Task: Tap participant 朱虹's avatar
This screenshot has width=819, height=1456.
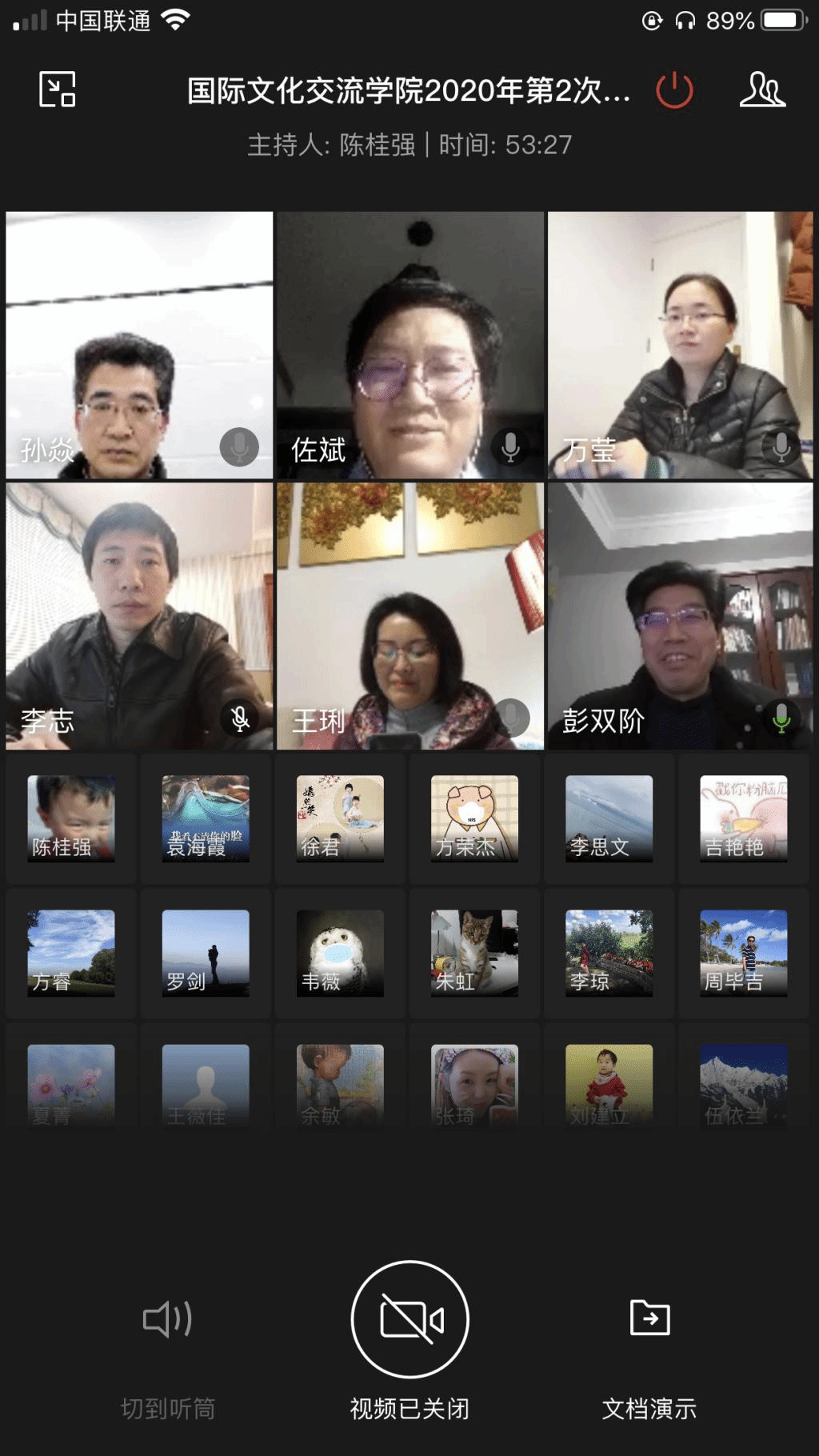Action: [474, 953]
